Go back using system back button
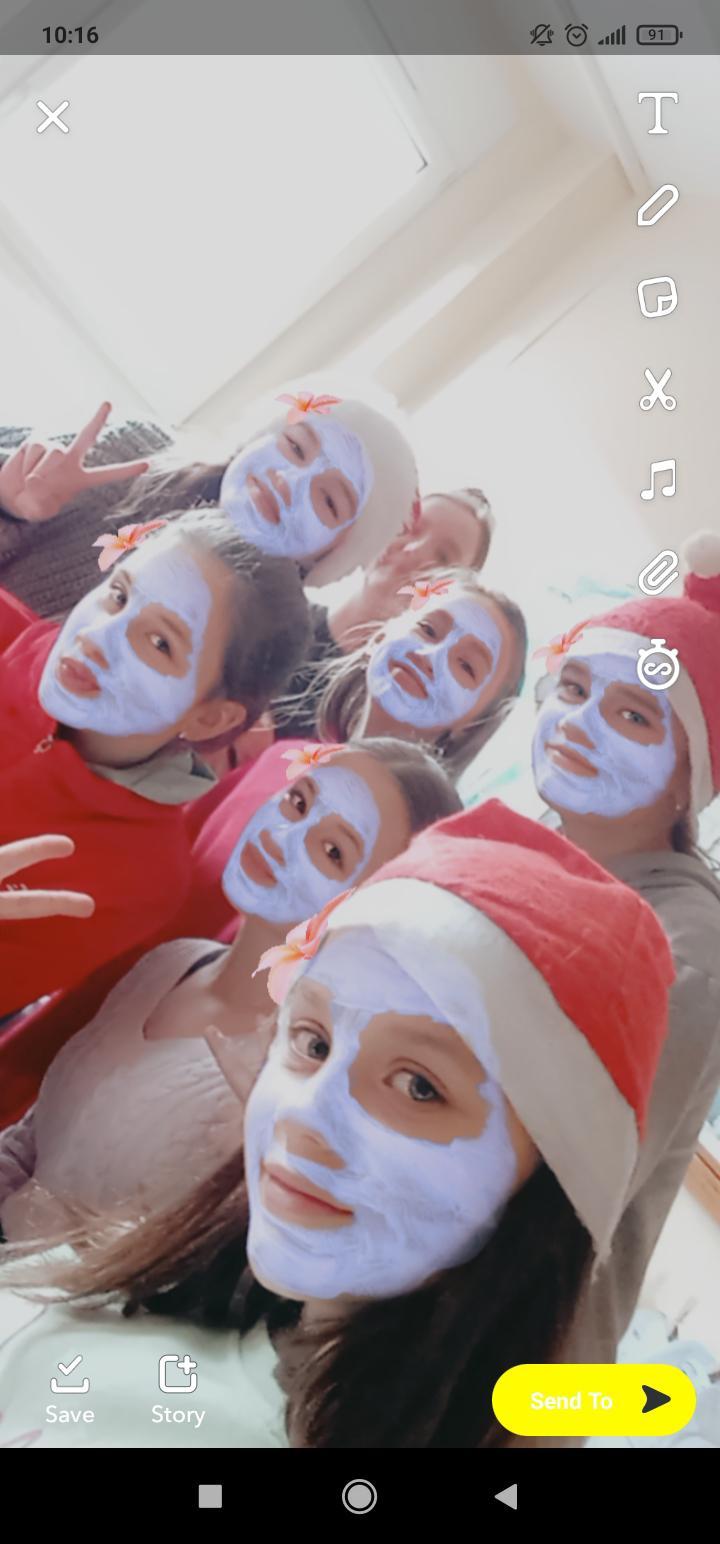 coord(506,1496)
